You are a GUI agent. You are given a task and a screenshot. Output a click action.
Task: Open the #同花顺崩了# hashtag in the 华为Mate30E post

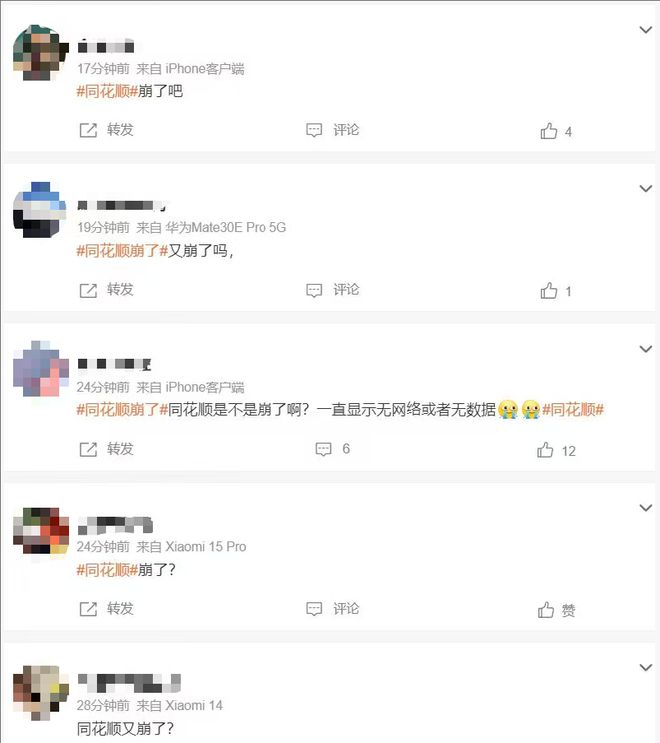[x=121, y=251]
